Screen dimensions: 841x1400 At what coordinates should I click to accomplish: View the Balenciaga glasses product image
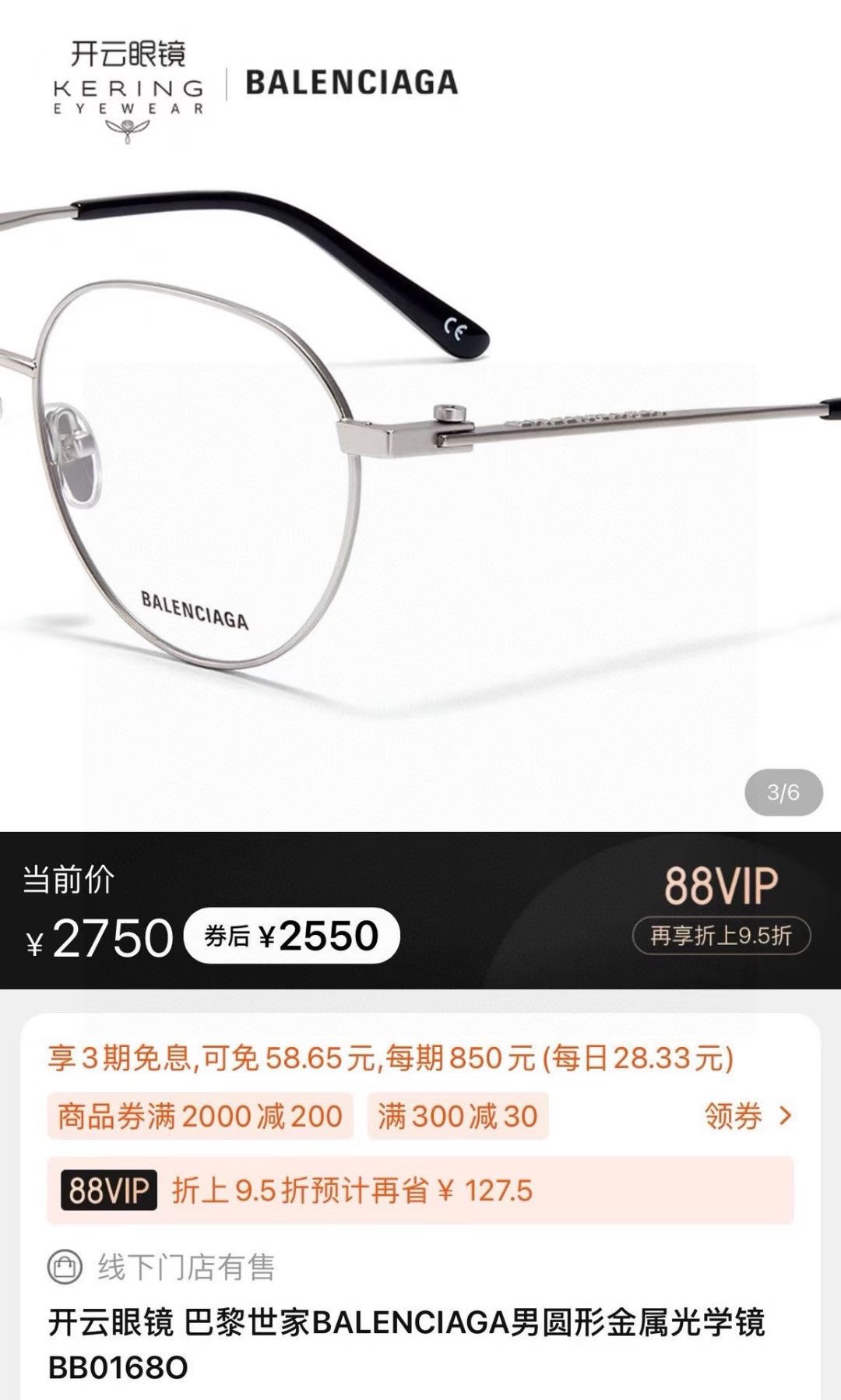tap(420, 483)
